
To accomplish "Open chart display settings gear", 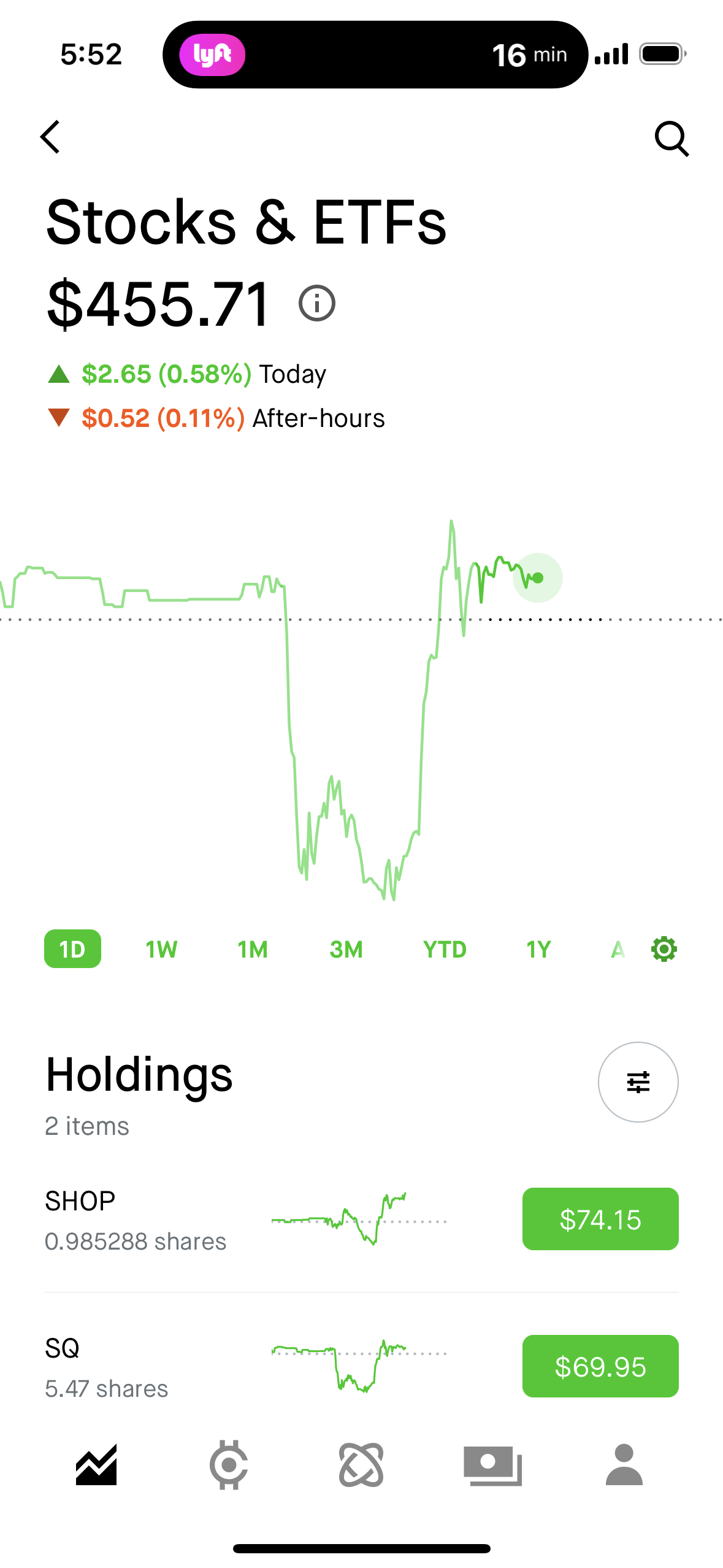I will [x=664, y=948].
